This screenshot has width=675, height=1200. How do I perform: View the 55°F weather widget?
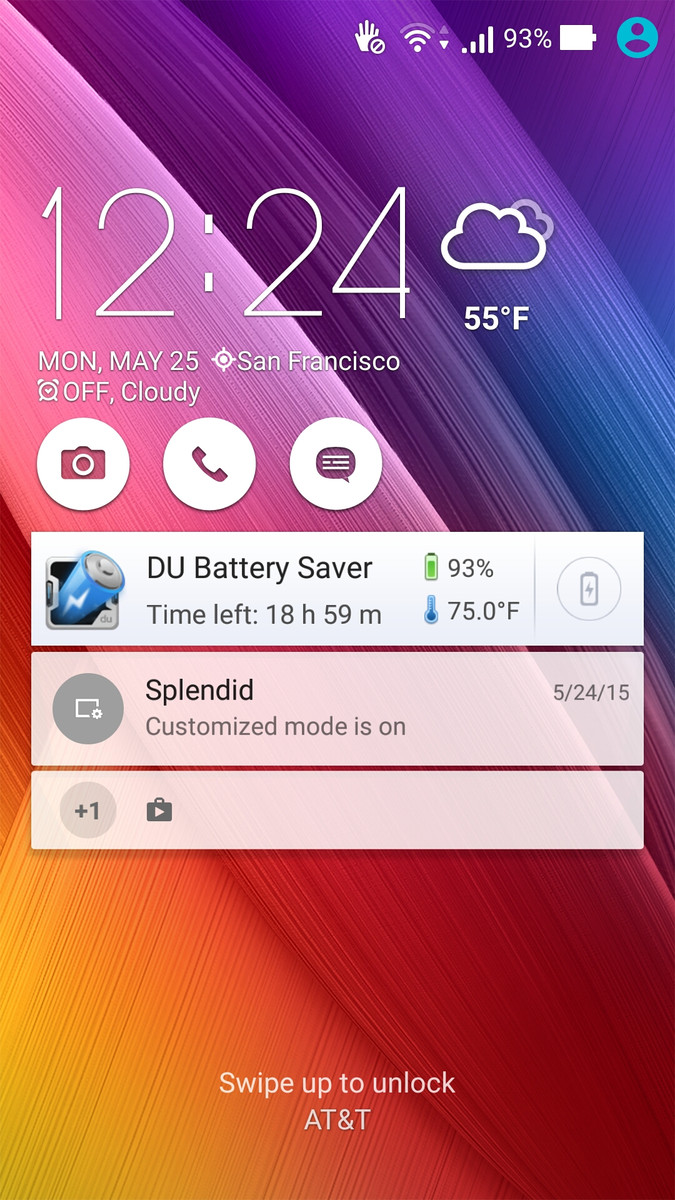tap(497, 265)
